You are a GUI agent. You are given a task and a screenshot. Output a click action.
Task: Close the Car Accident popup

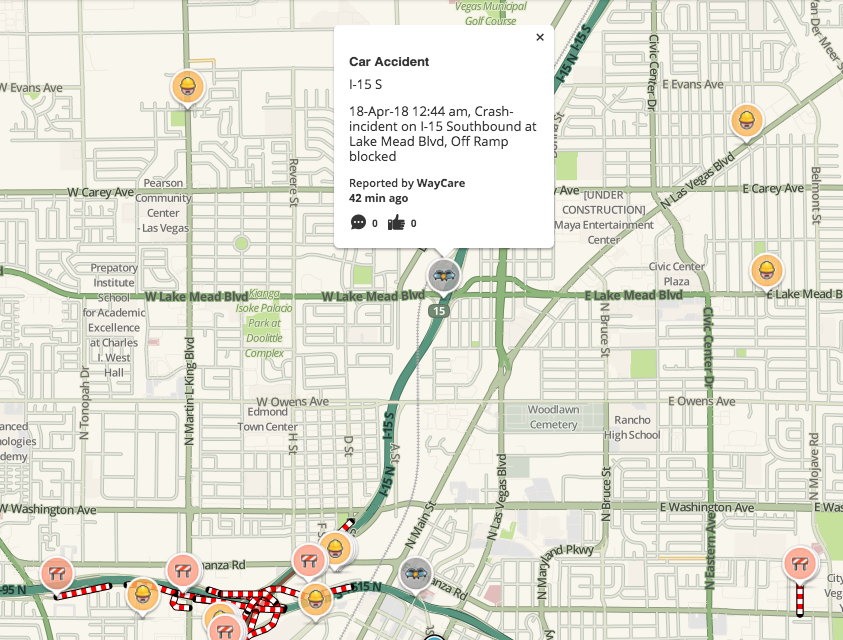pos(540,38)
